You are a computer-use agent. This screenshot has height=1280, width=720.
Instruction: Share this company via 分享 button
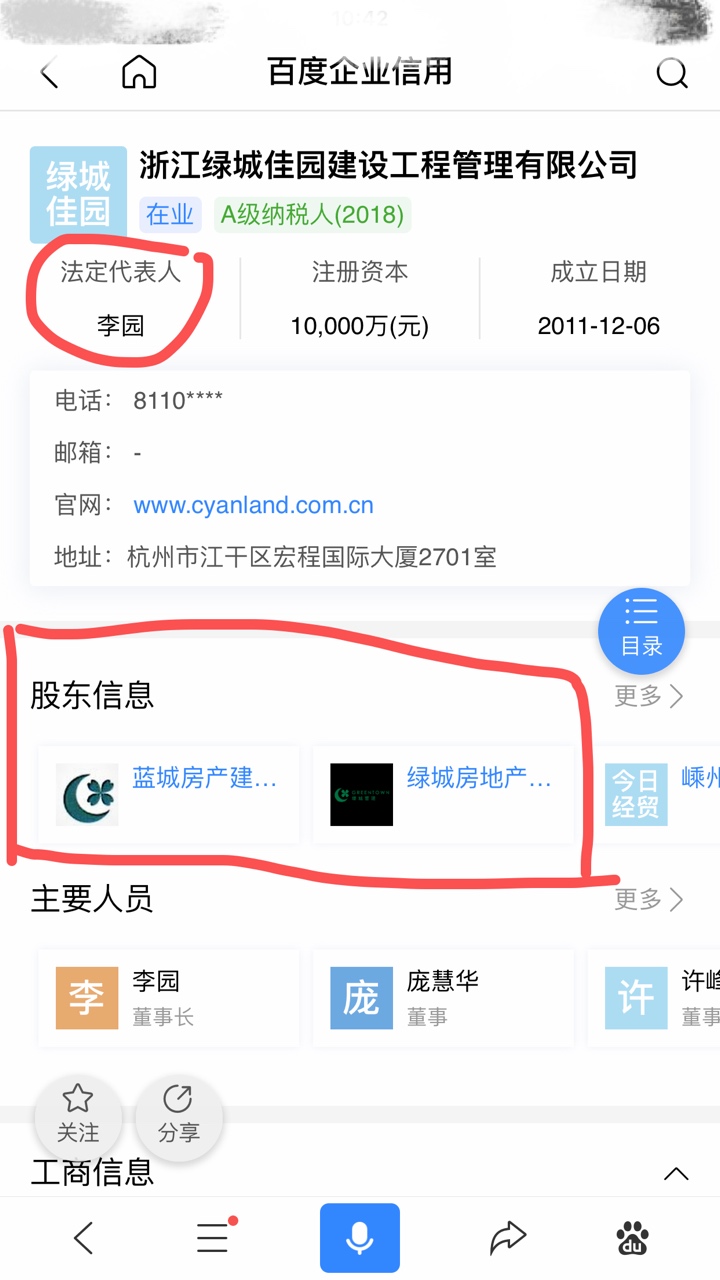tap(179, 1116)
